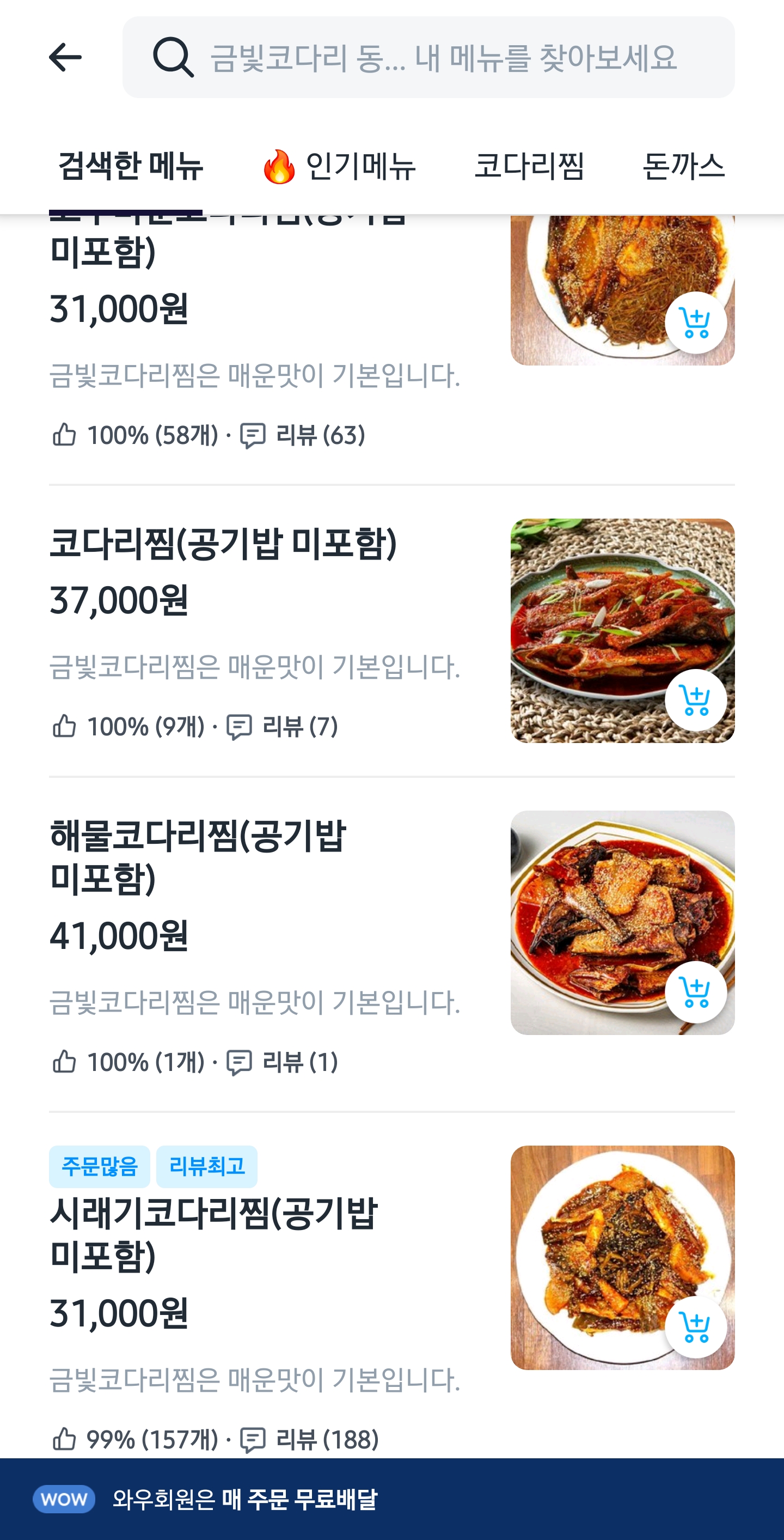Viewport: 784px width, 1540px height.
Task: Add 시래기코다리찜 to cart
Action: 696,1327
